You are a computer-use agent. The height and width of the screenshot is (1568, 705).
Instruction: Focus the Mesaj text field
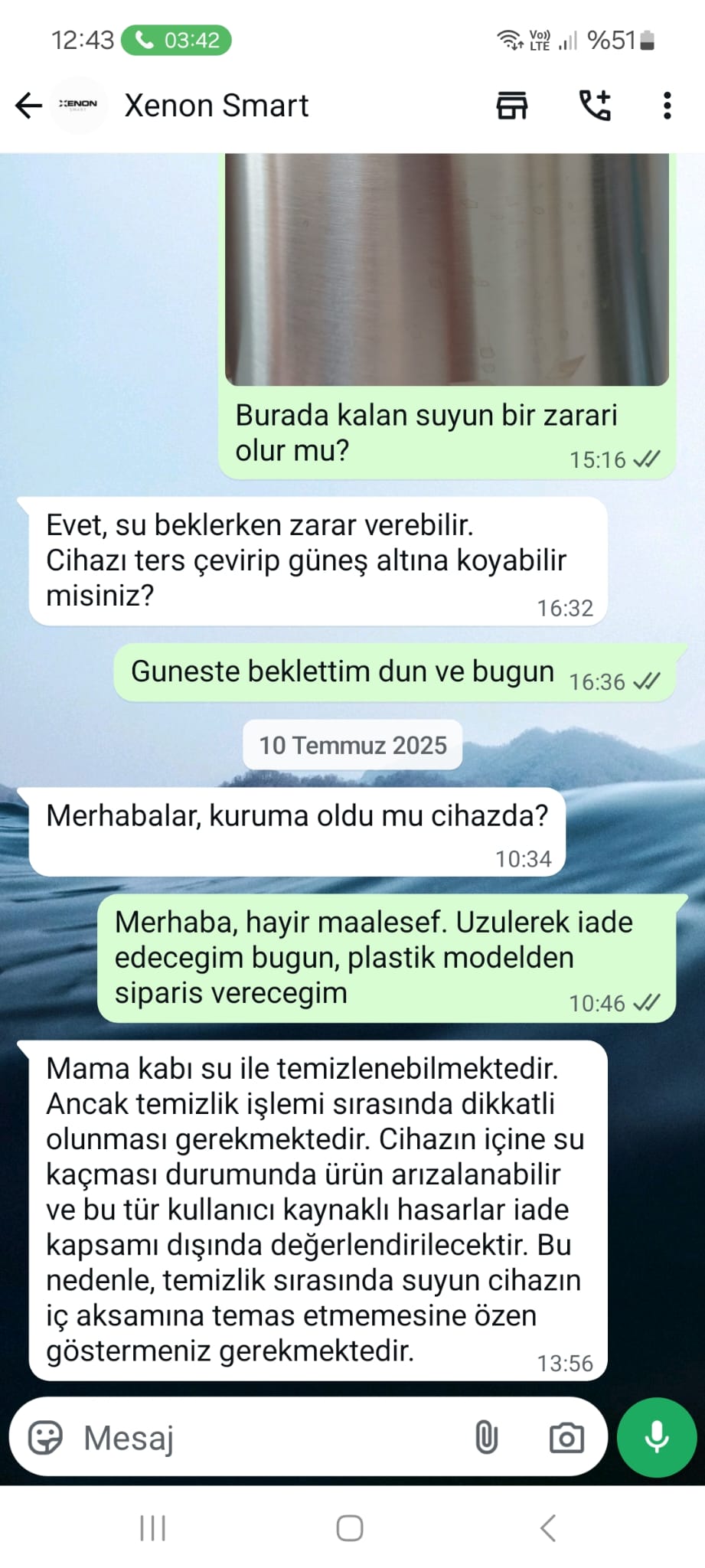[x=268, y=1437]
